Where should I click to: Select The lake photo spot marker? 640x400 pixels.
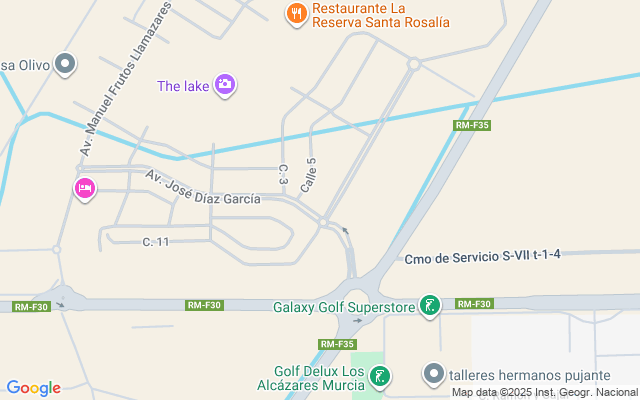[225, 85]
